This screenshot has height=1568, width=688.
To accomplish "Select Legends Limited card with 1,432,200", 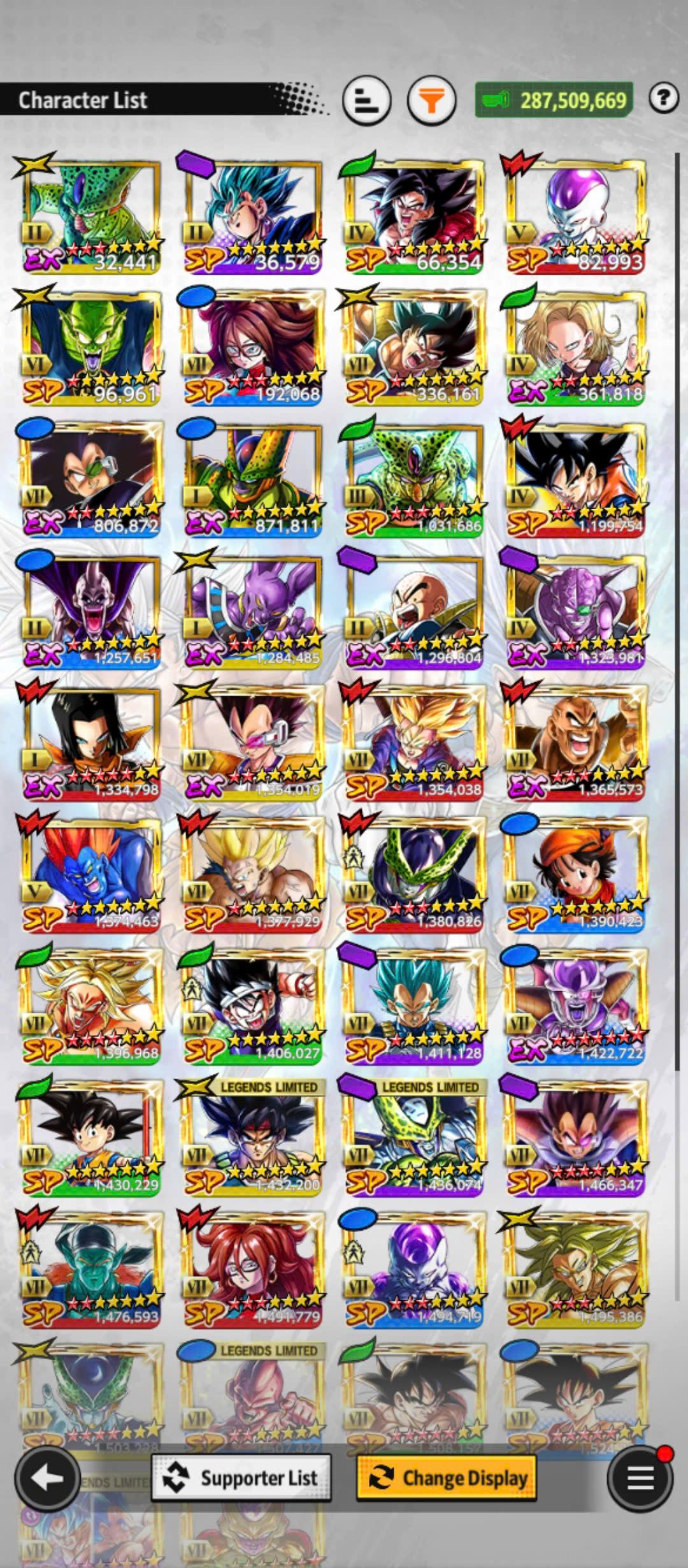I will coord(253,1140).
